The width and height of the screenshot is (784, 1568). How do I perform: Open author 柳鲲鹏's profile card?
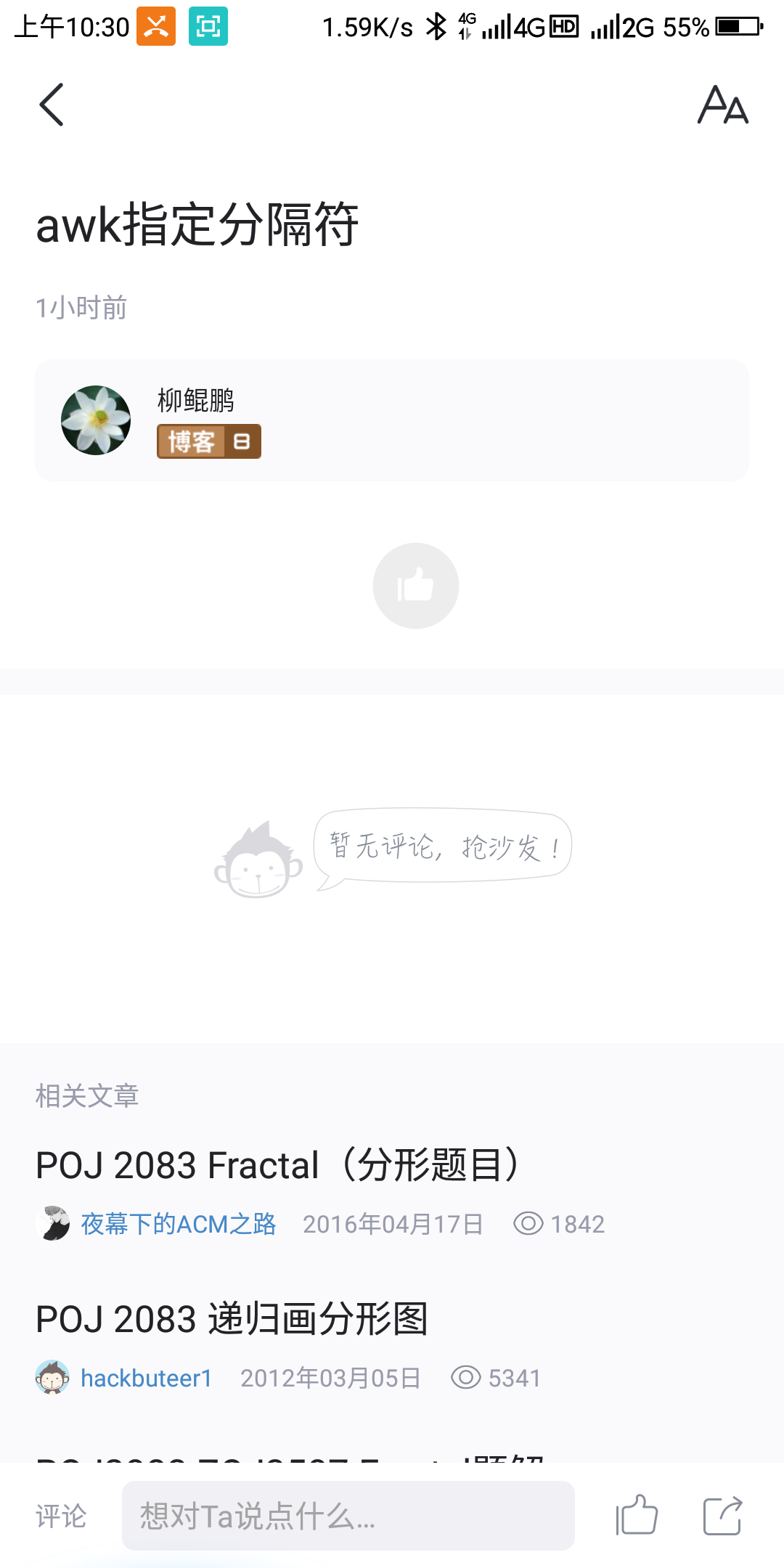coord(391,420)
